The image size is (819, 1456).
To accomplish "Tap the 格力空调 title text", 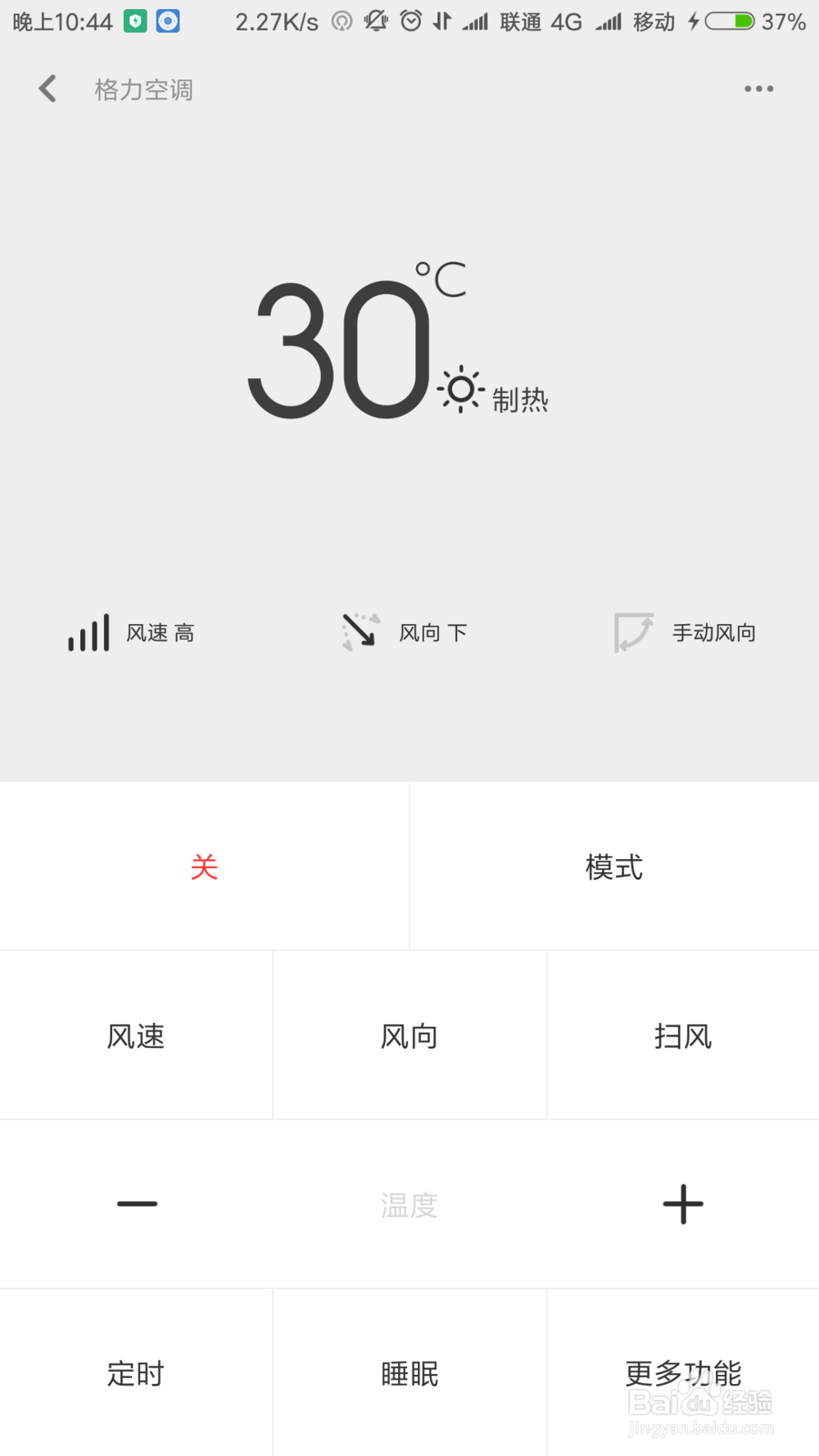I will 143,89.
